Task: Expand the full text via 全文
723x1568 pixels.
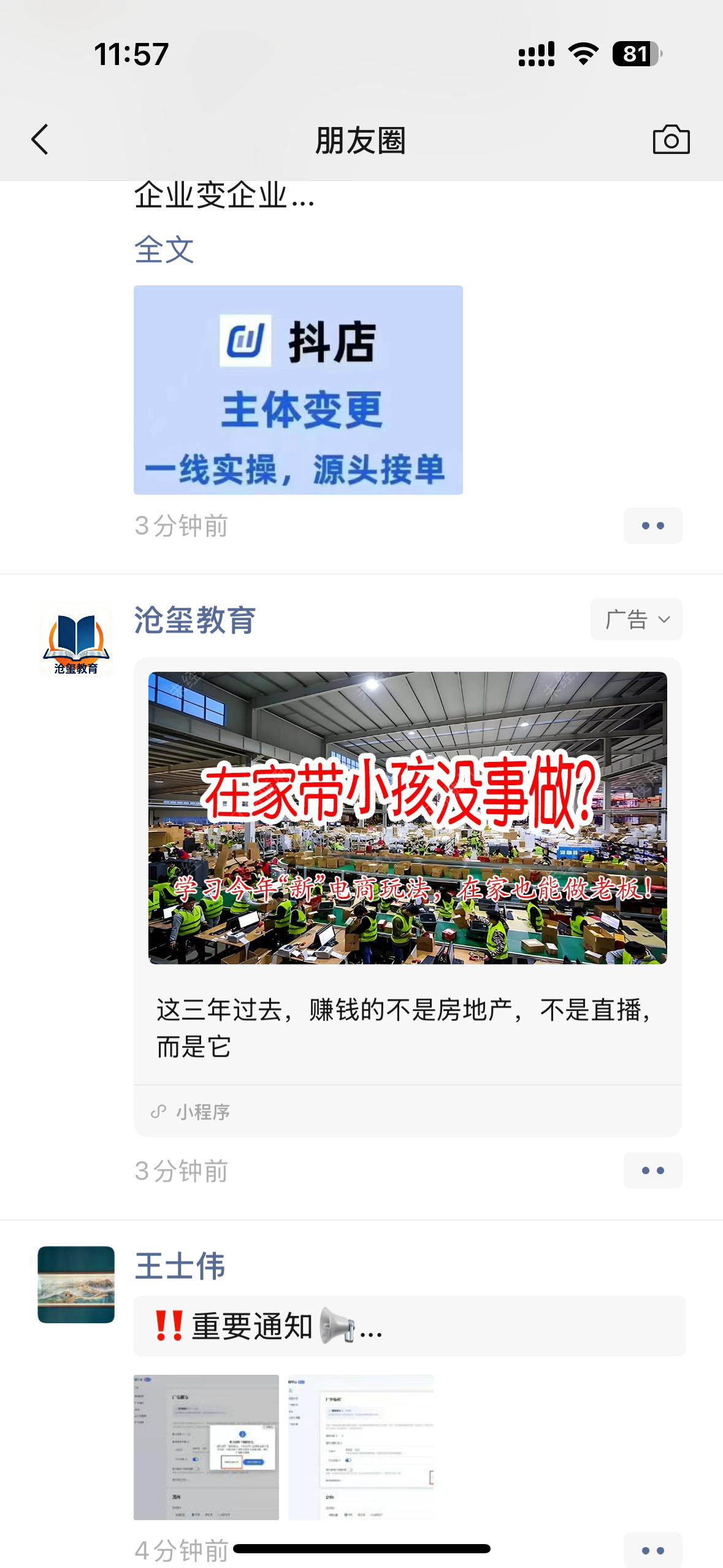Action: (x=164, y=250)
